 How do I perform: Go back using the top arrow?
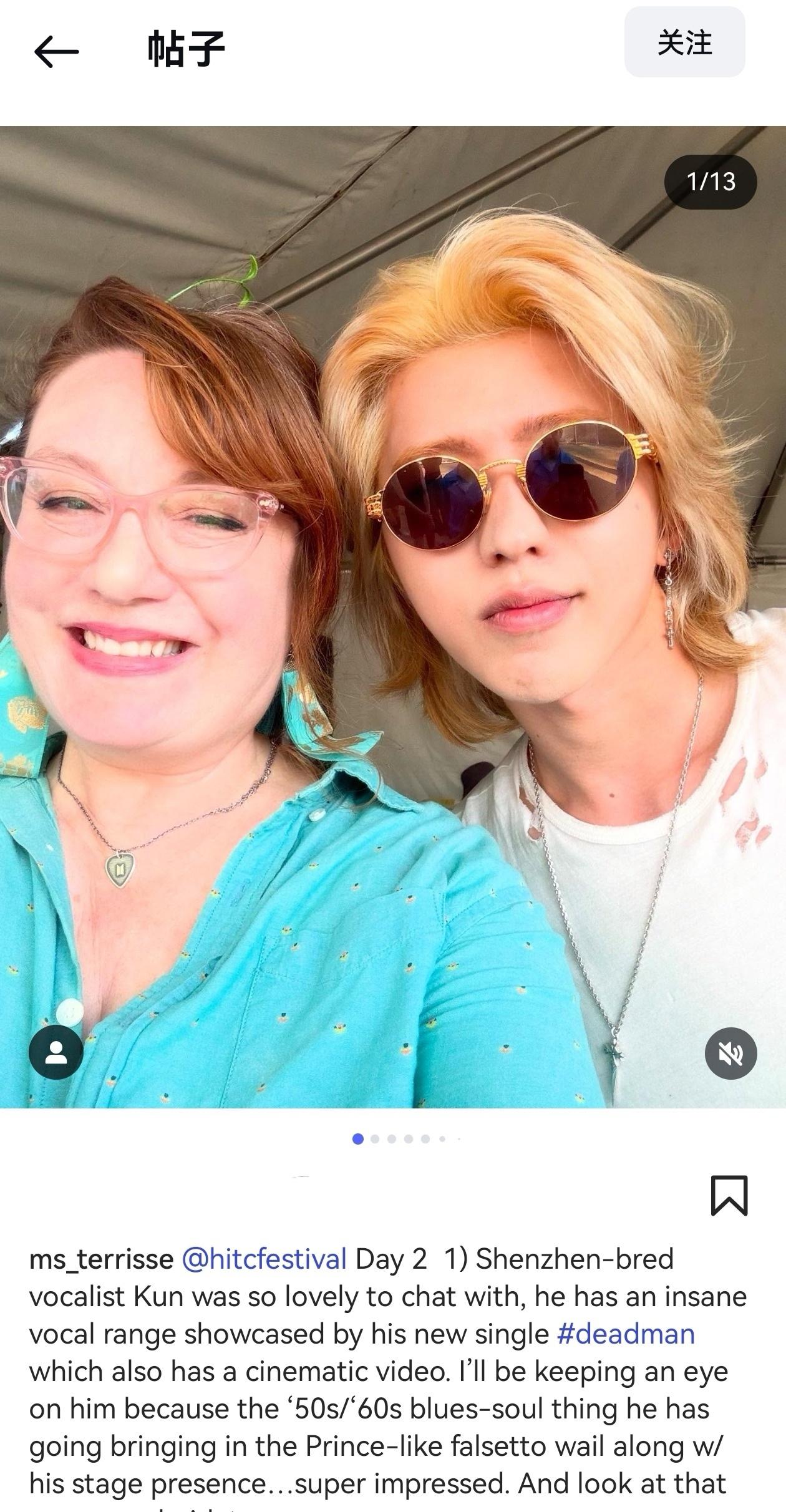(x=56, y=51)
